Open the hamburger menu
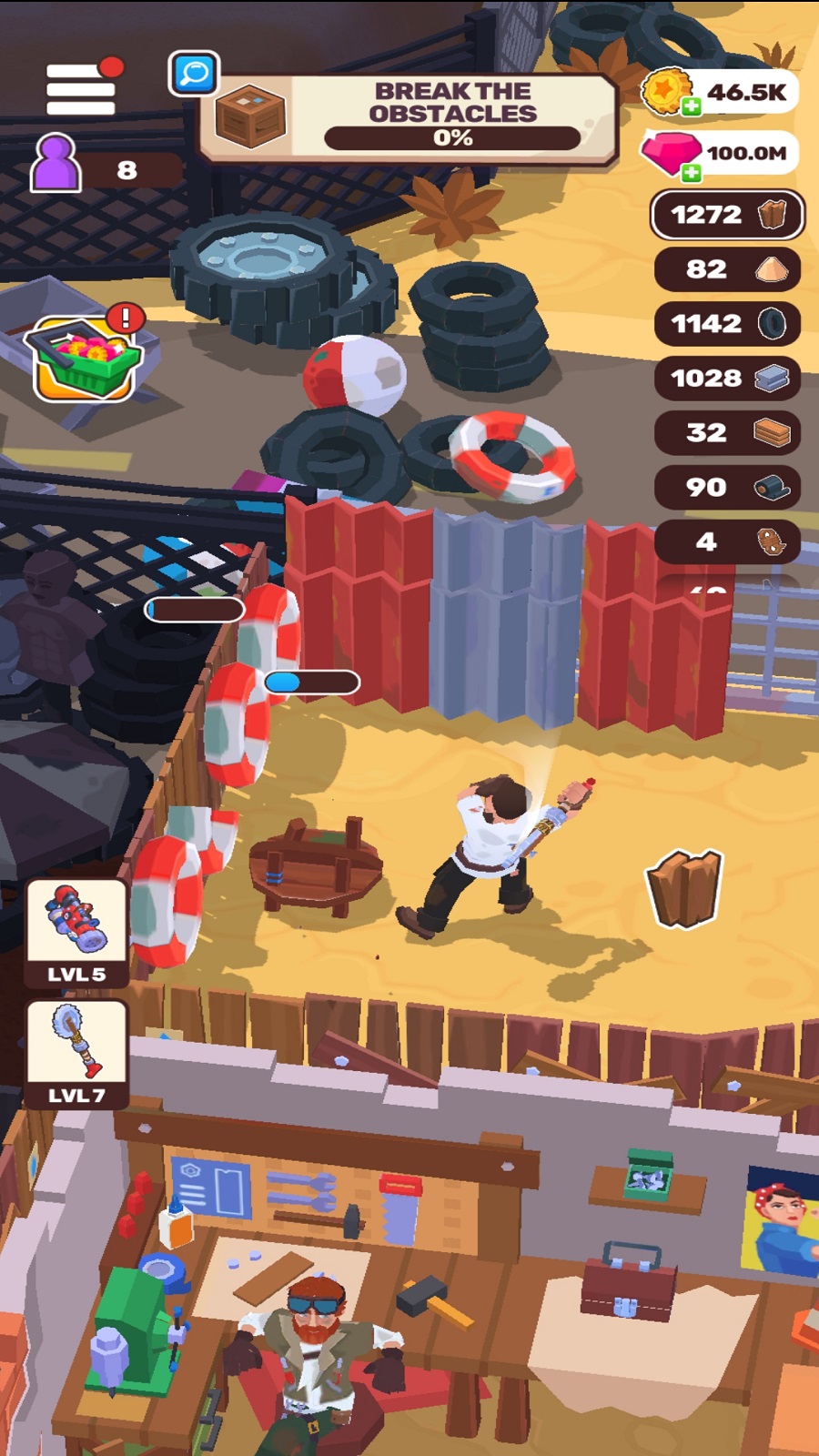 click(80, 88)
